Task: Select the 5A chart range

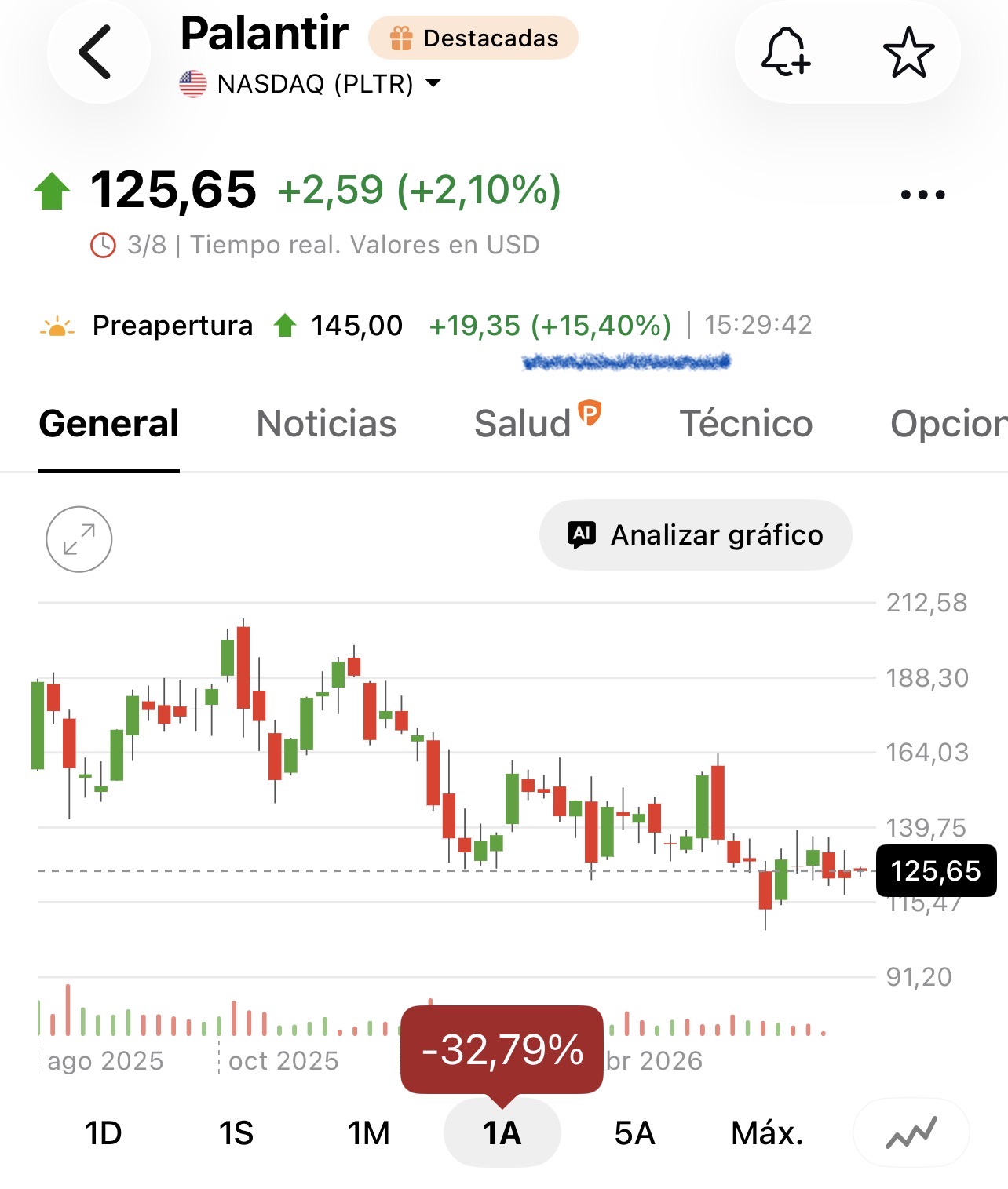Action: (x=635, y=1133)
